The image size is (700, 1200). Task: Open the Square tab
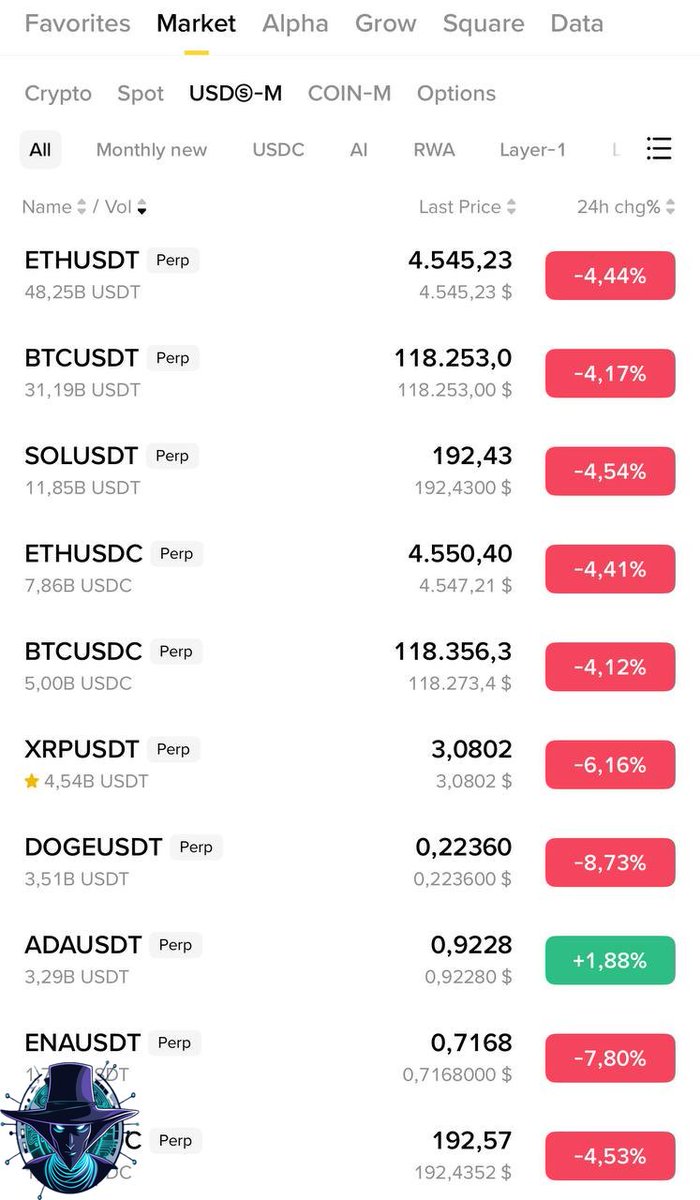[484, 23]
